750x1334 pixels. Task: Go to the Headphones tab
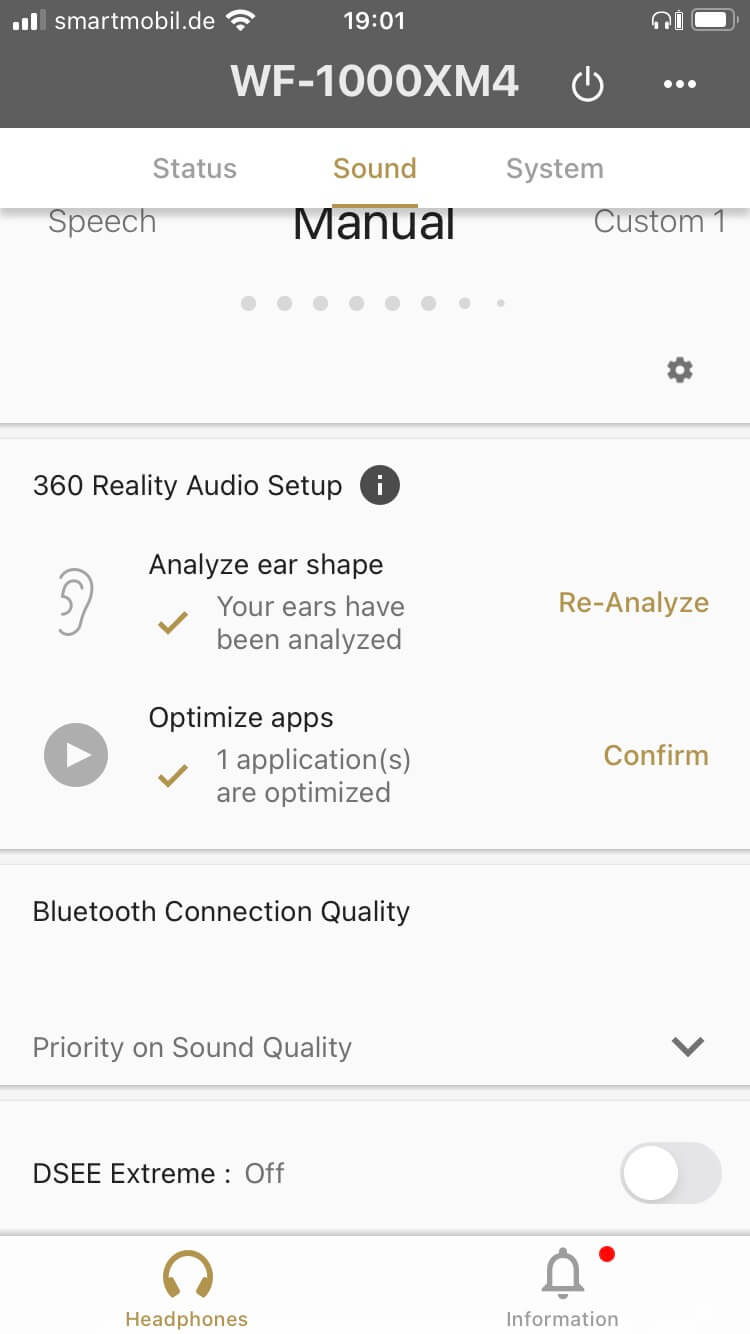187,1288
